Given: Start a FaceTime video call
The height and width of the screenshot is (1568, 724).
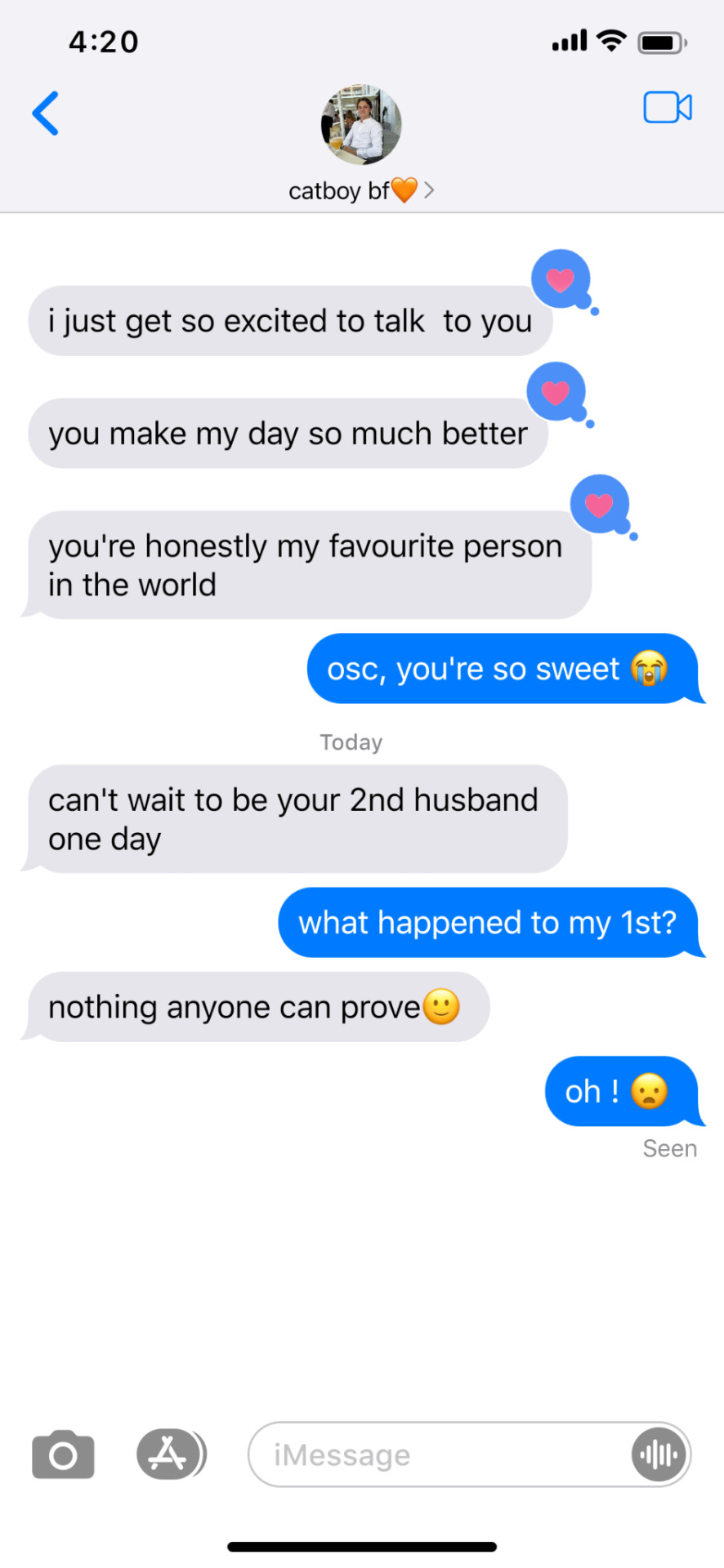Looking at the screenshot, I should (667, 108).
